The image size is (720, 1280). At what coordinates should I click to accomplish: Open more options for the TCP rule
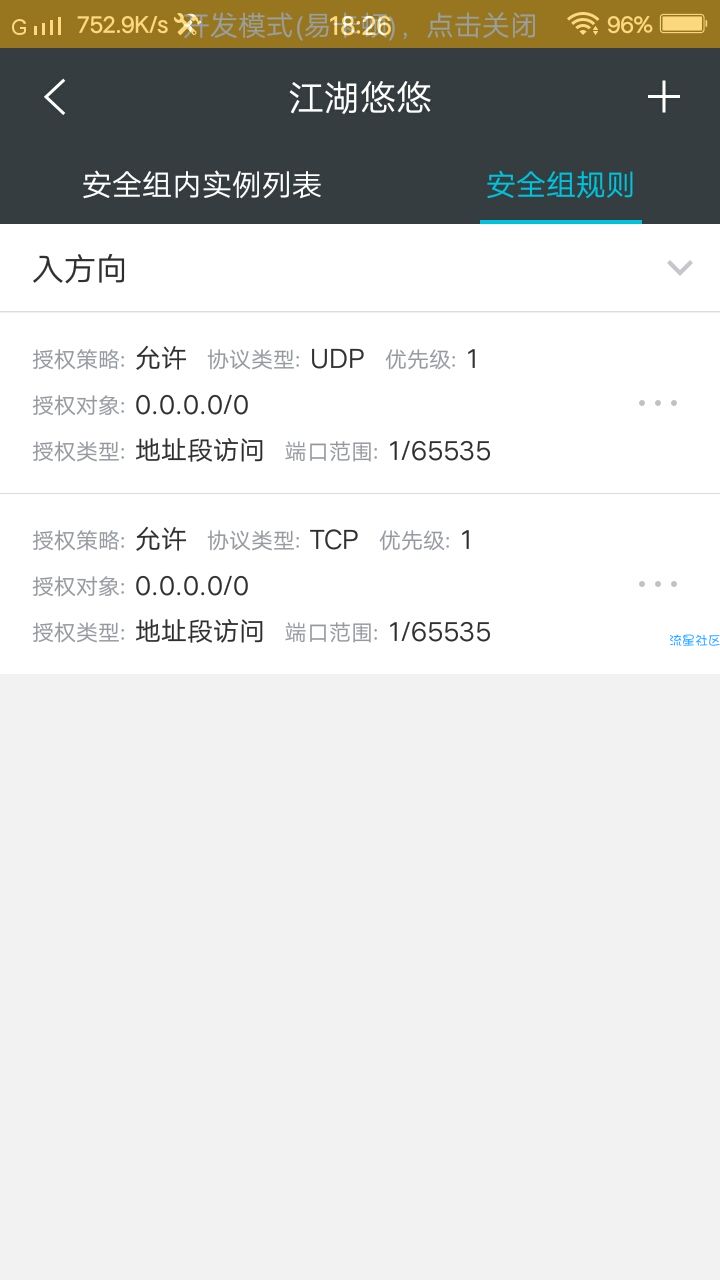658,584
